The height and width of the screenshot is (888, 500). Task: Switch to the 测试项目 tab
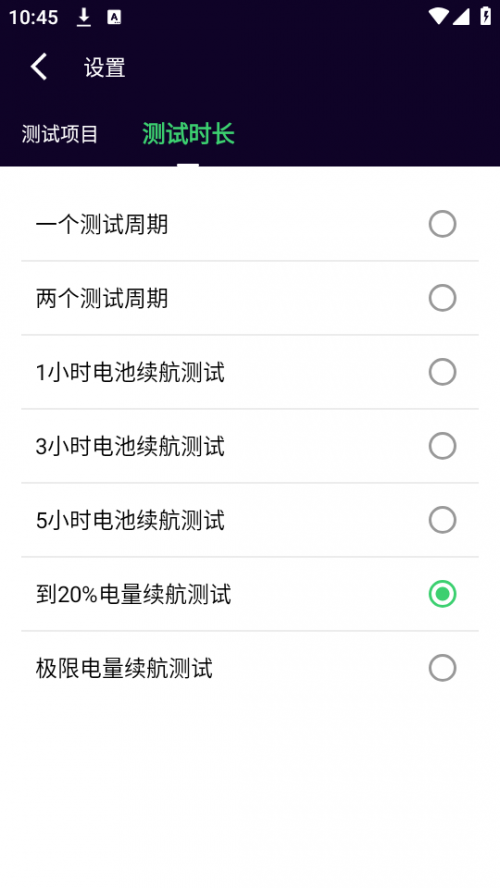[x=60, y=134]
